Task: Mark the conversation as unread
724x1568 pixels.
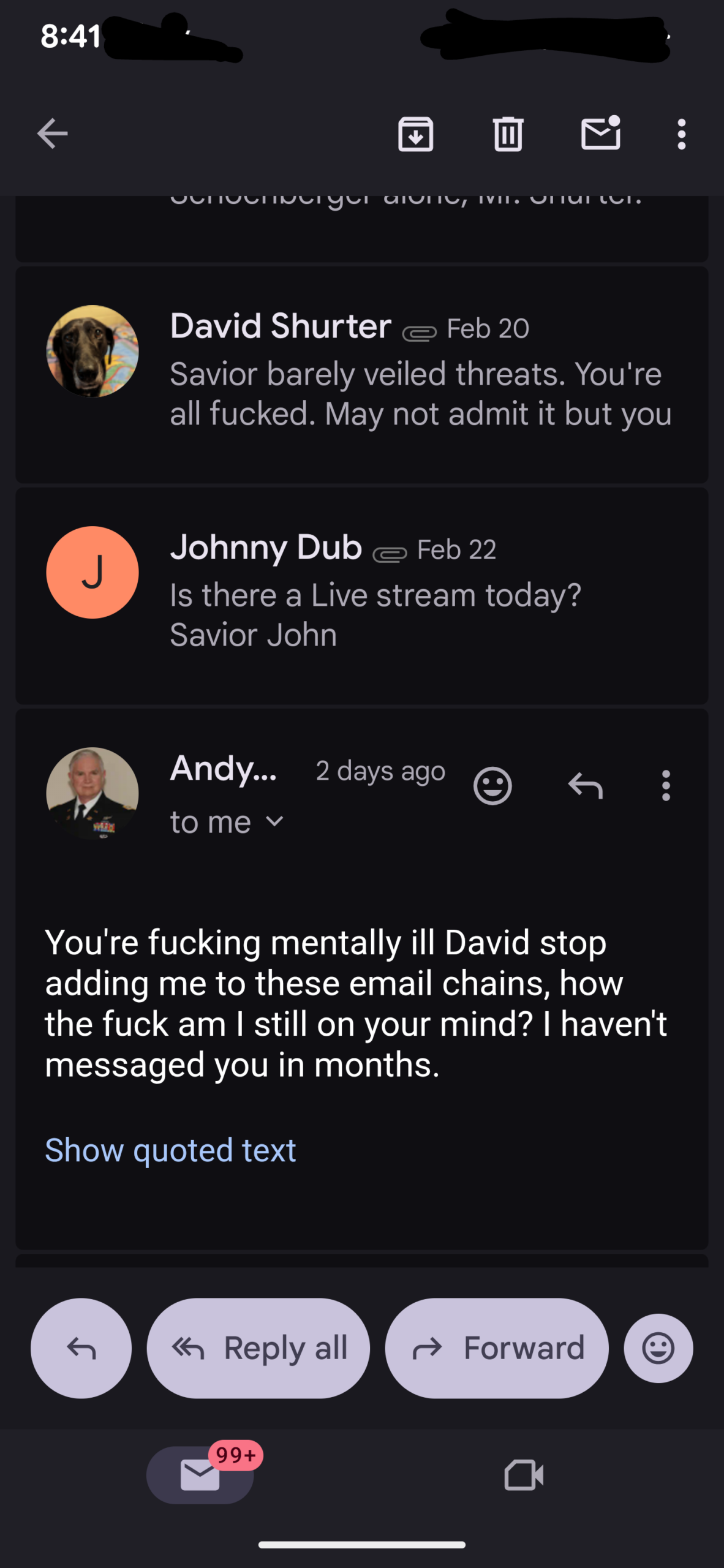Action: [600, 134]
